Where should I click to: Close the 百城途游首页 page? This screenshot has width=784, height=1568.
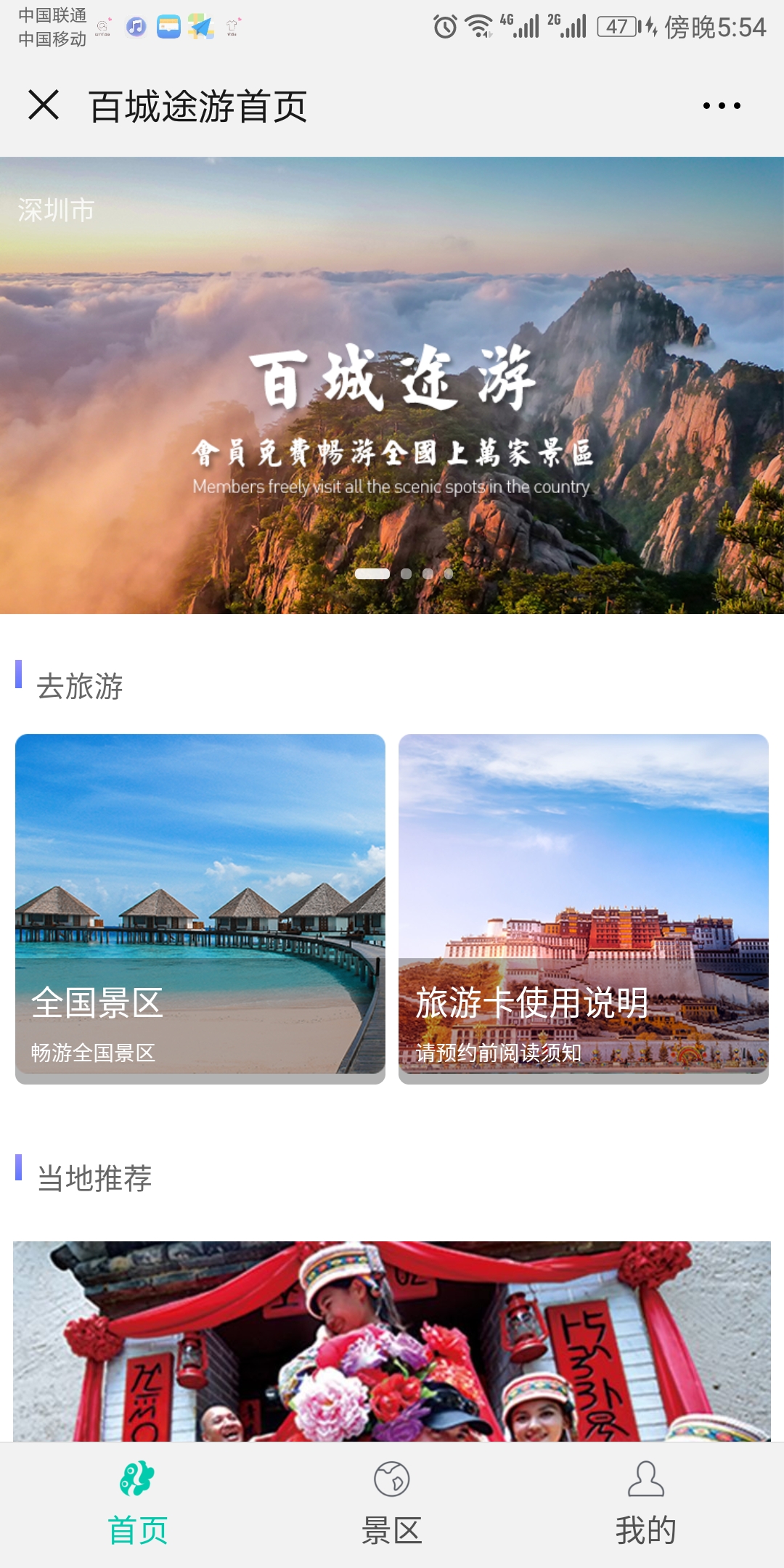pos(44,105)
